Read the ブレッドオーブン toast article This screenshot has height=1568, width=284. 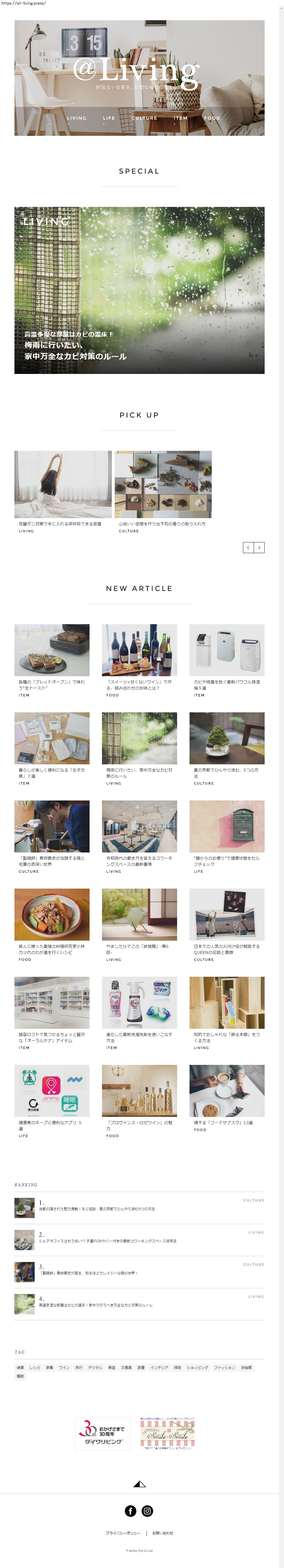pos(52,650)
